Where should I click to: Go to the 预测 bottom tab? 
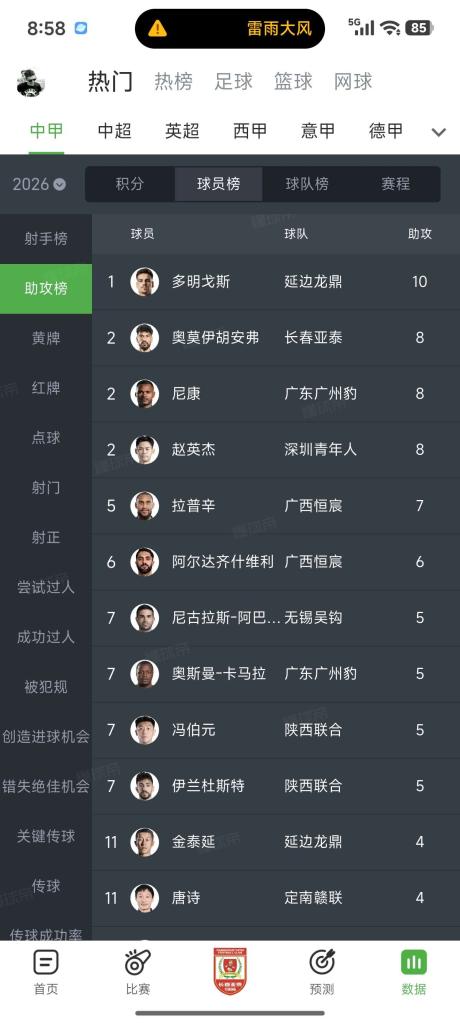click(322, 972)
